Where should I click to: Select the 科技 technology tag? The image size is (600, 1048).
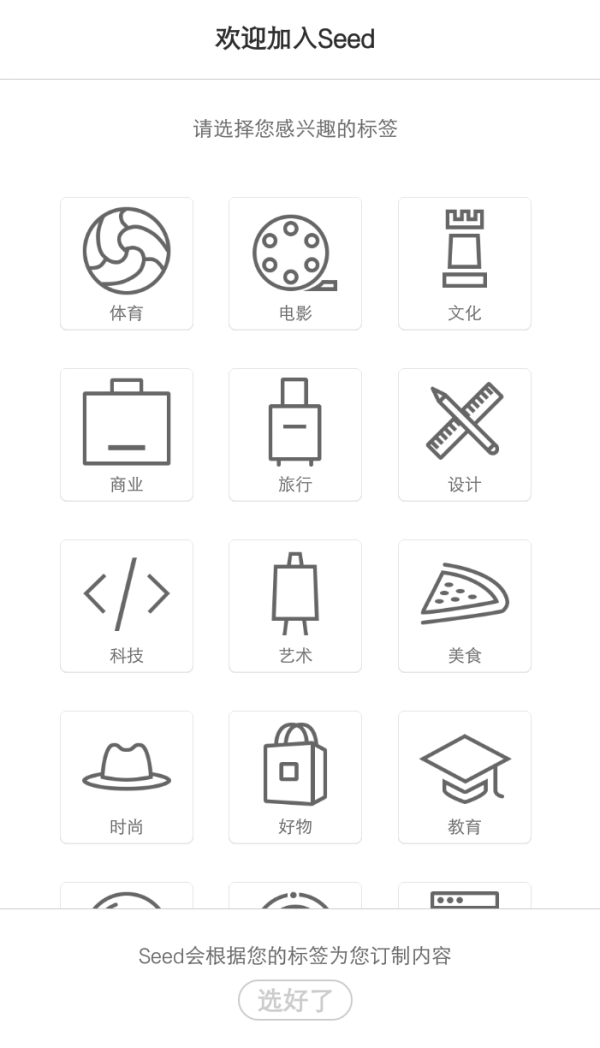pyautogui.click(x=126, y=606)
